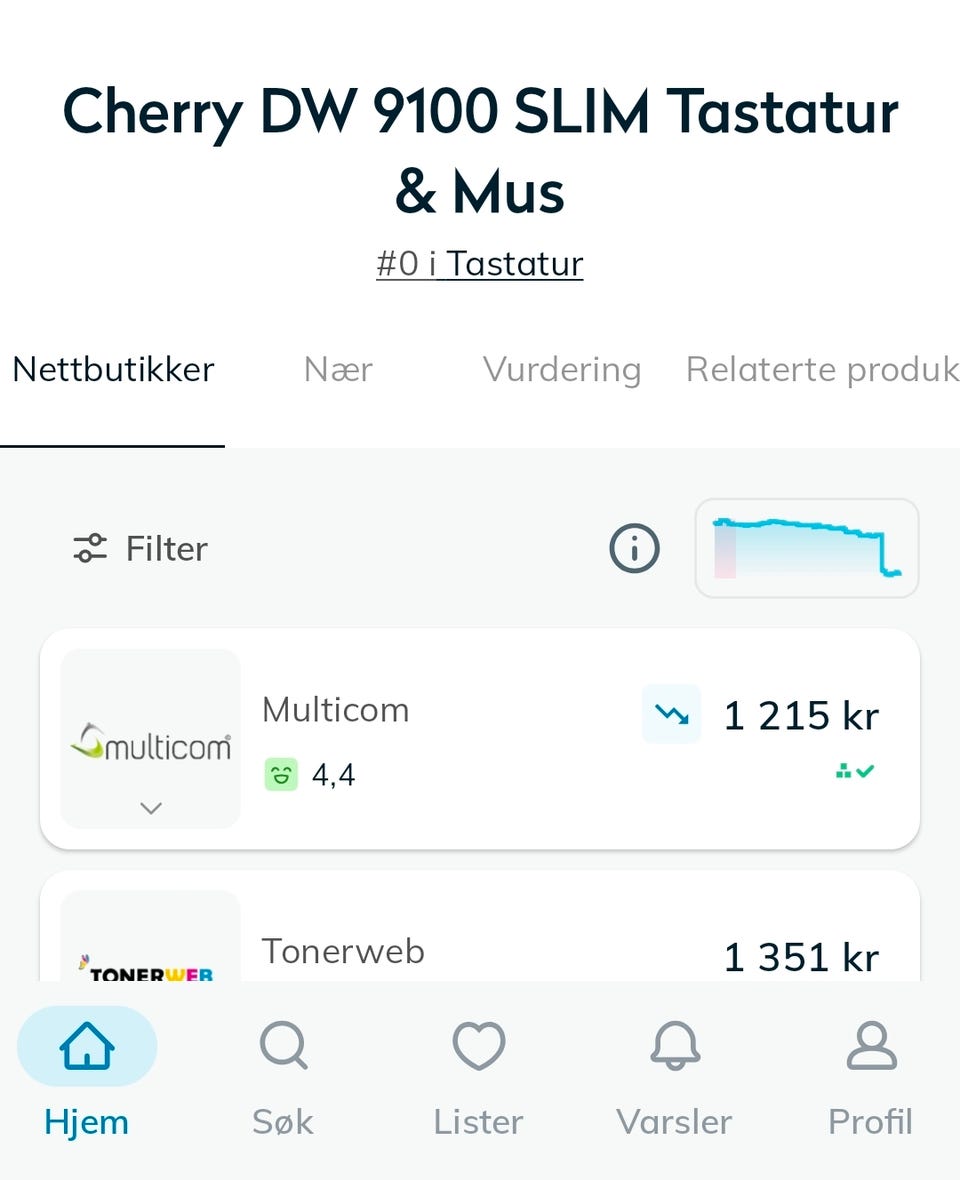The height and width of the screenshot is (1180, 960).
Task: Open the price history graph
Action: (807, 548)
